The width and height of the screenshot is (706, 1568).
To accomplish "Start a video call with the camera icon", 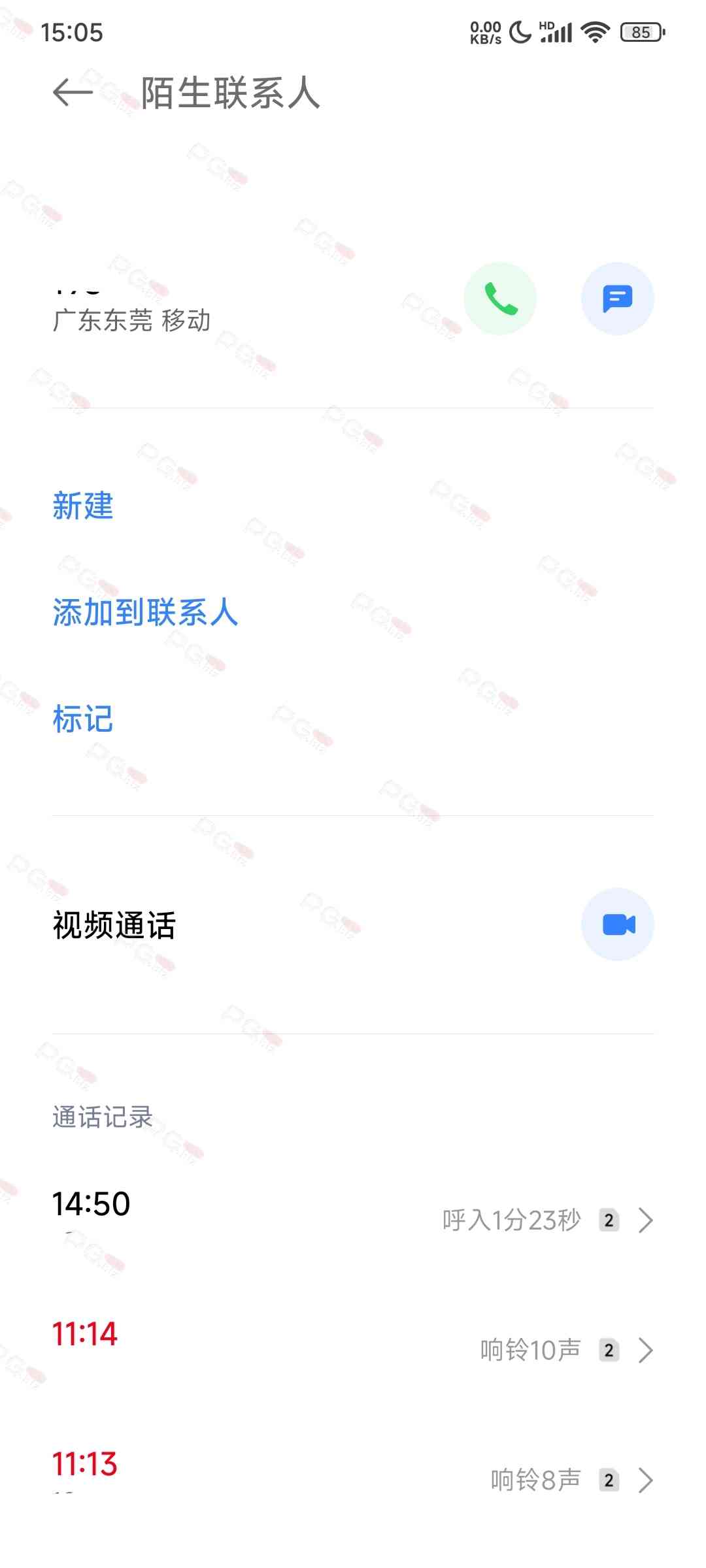I will [617, 924].
